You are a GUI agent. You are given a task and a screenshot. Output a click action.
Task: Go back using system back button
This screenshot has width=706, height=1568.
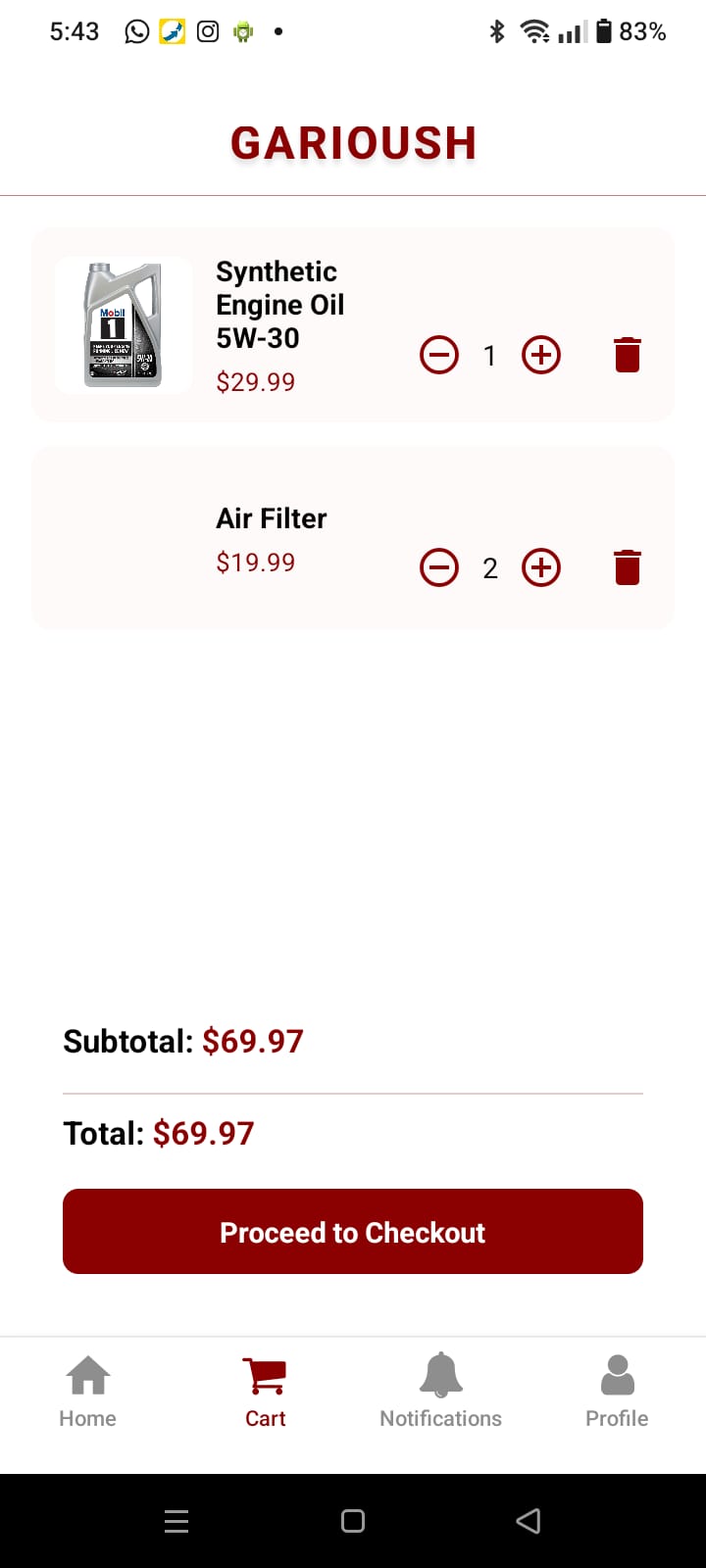pyautogui.click(x=529, y=1521)
